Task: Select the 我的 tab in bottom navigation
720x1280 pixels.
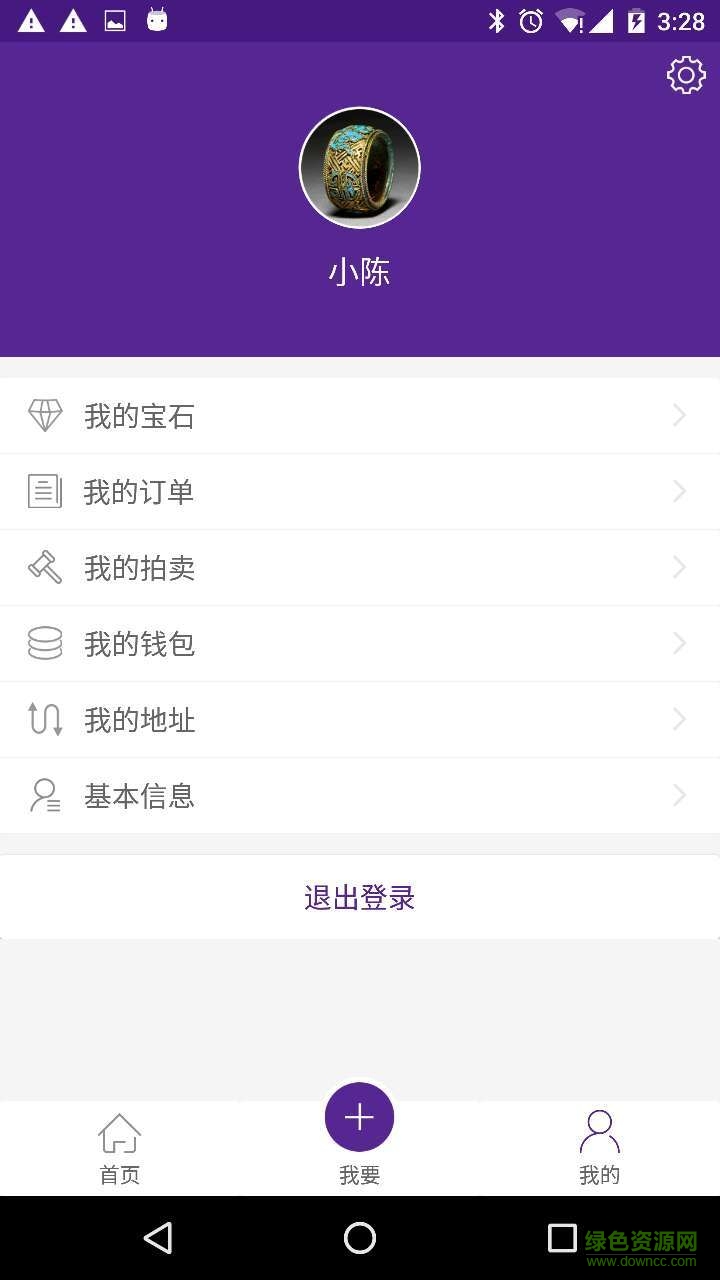Action: [x=600, y=1147]
